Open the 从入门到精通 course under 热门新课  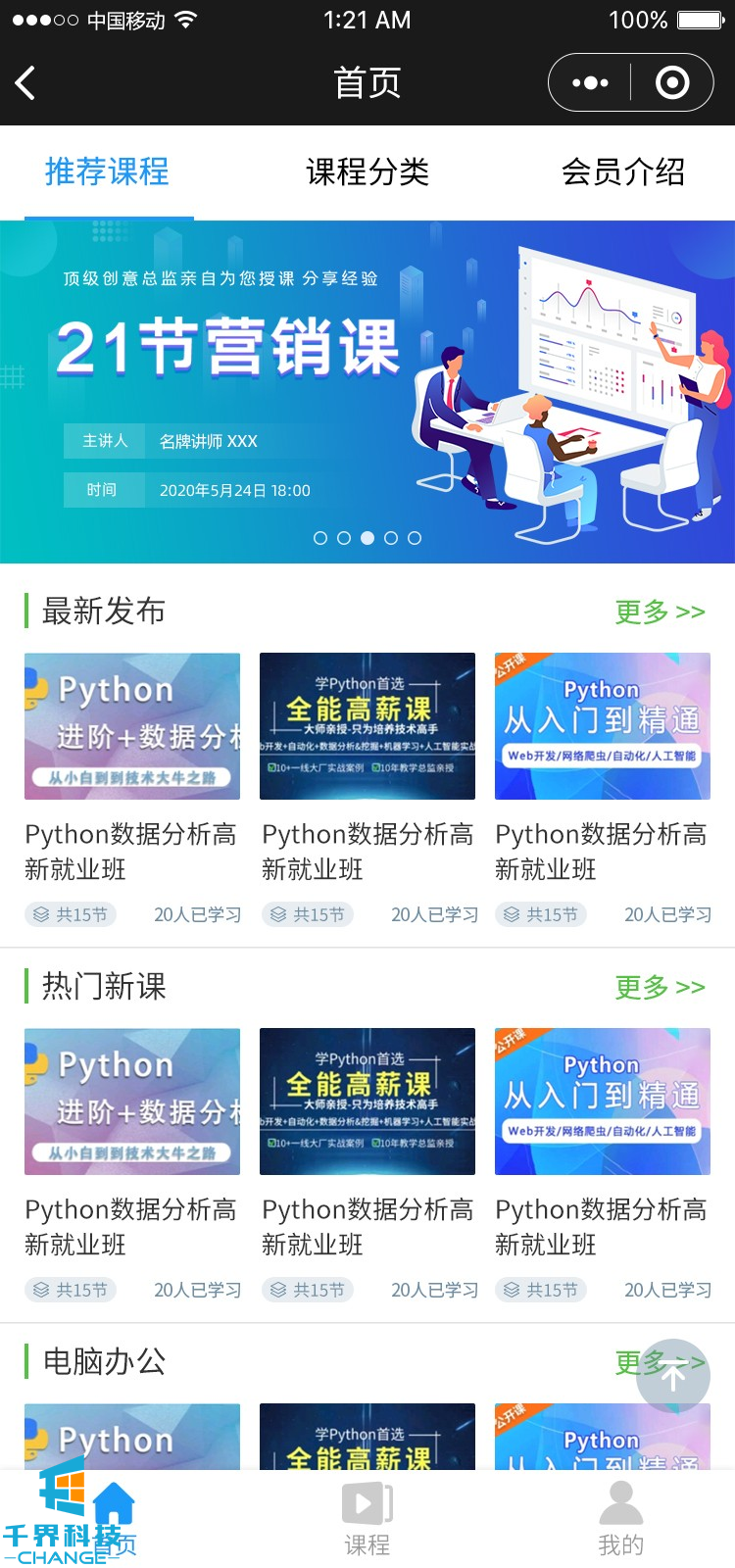point(603,1102)
